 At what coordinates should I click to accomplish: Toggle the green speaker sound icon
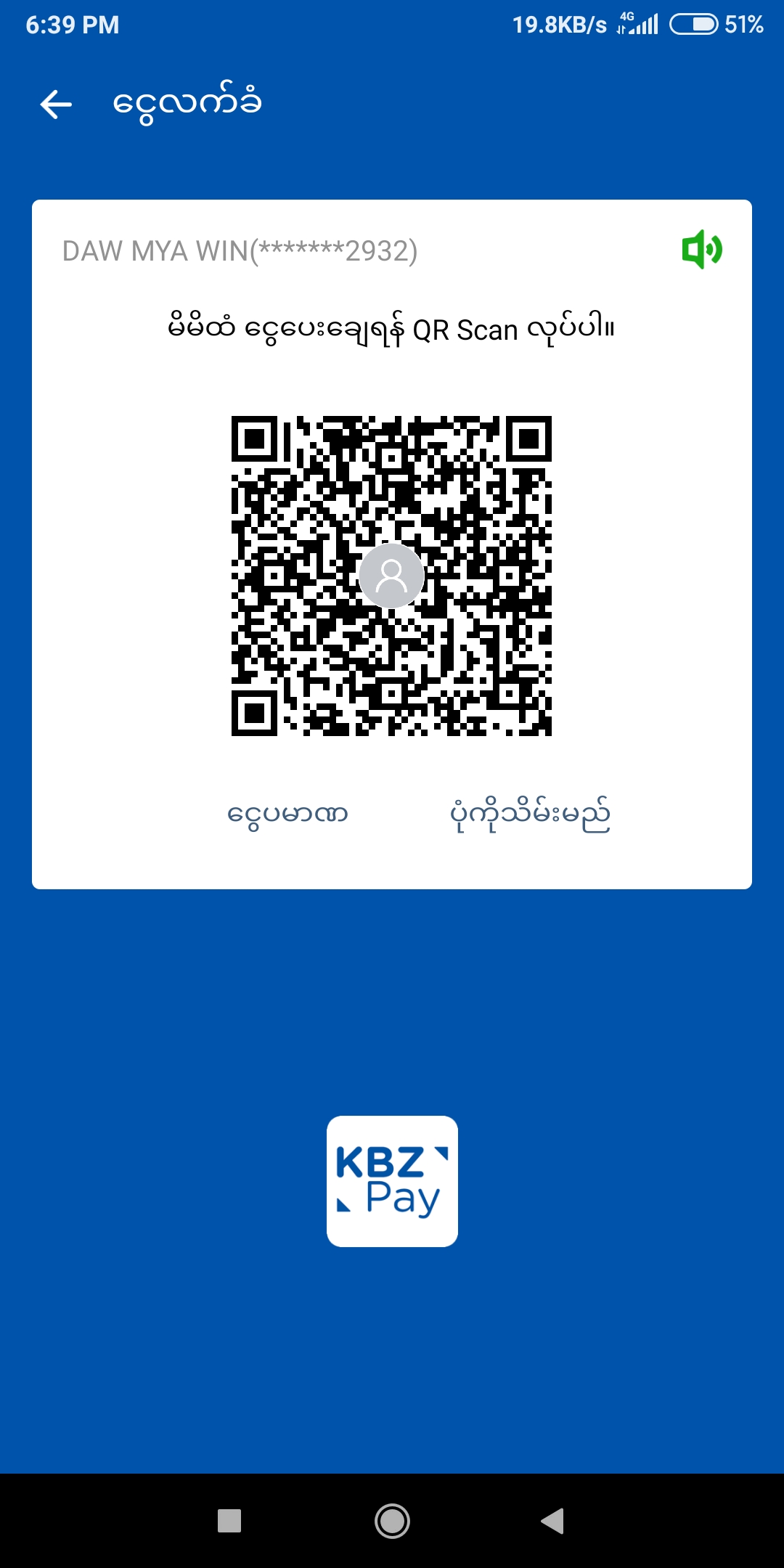(x=701, y=250)
